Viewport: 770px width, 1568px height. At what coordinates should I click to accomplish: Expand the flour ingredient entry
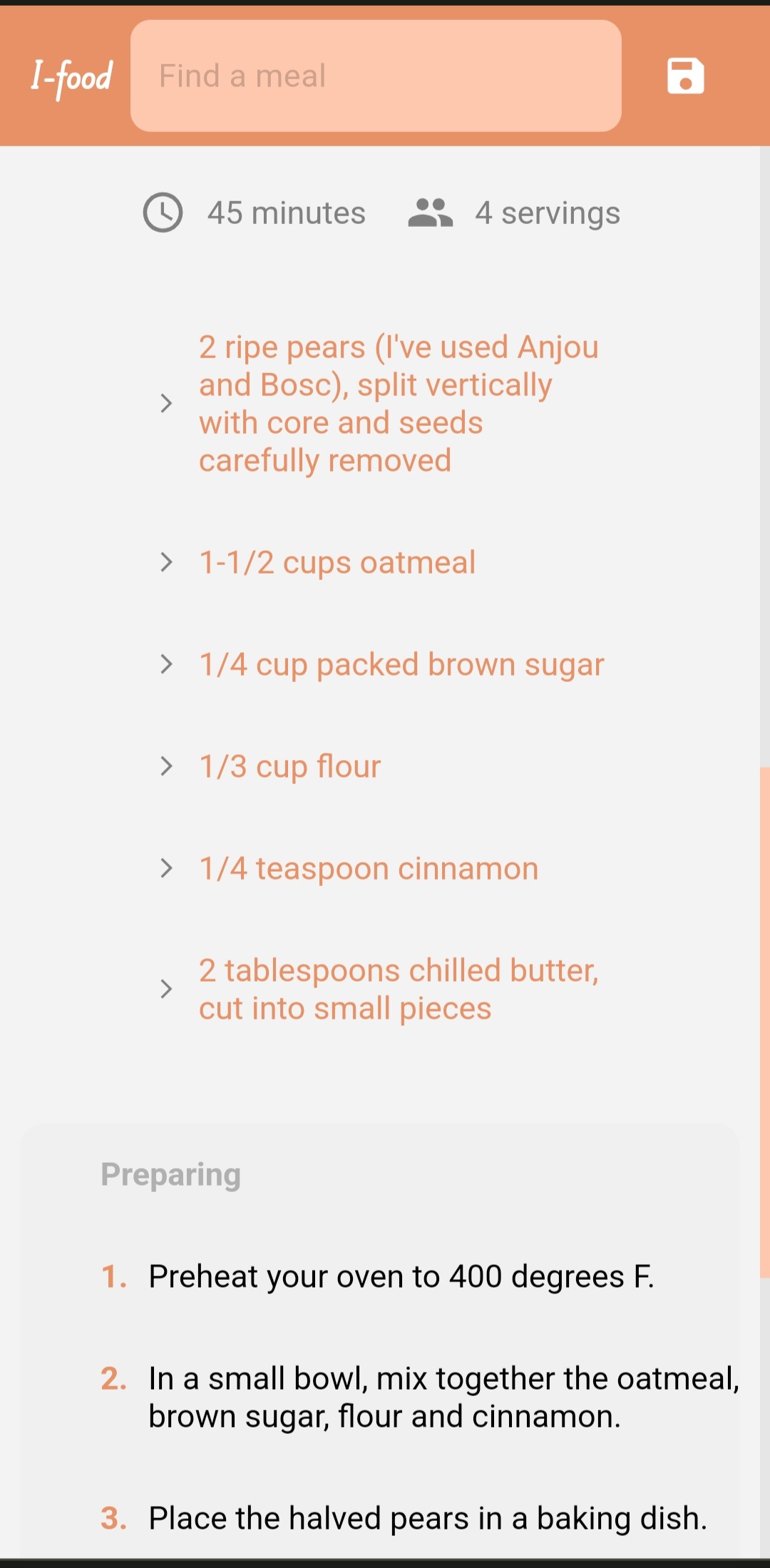click(x=168, y=766)
